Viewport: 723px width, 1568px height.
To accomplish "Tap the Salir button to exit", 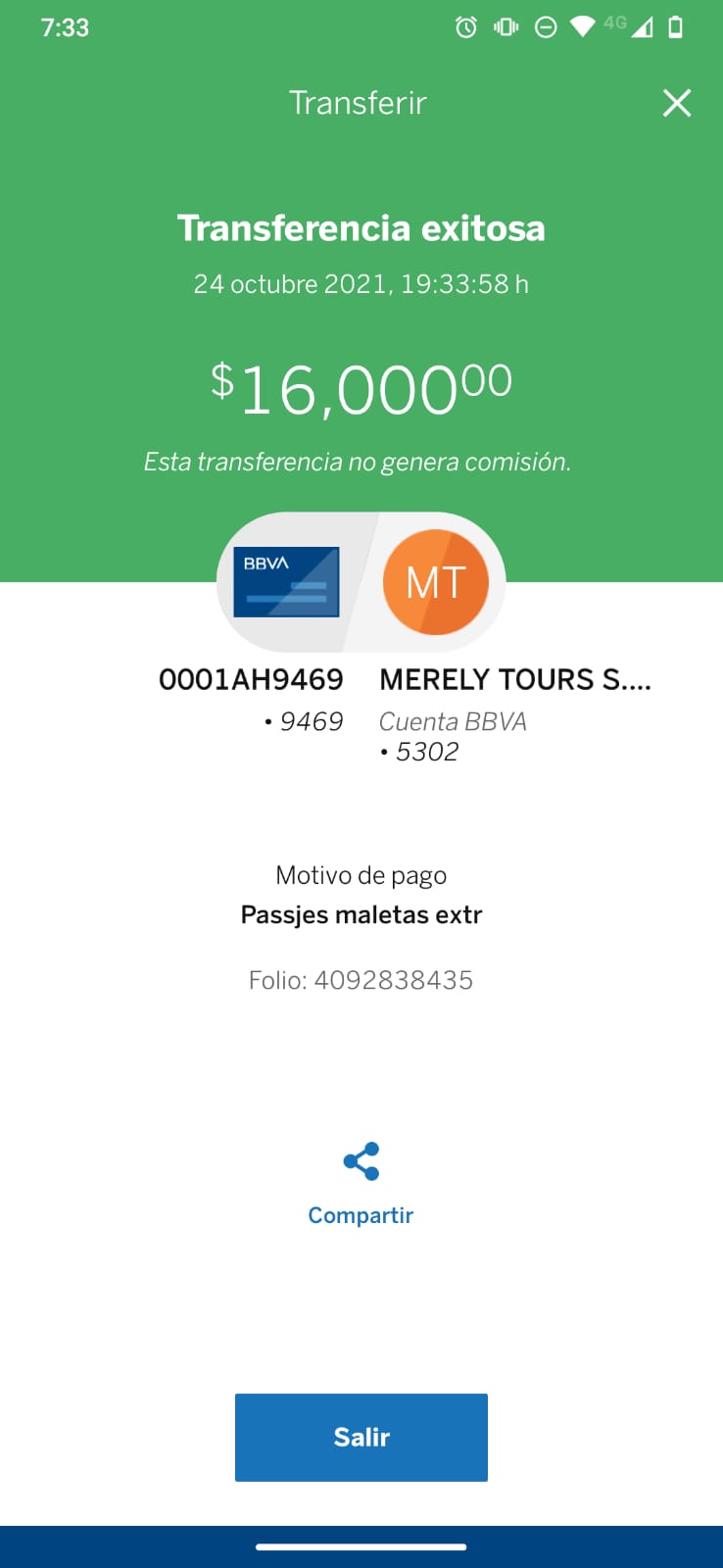I will [x=361, y=1437].
